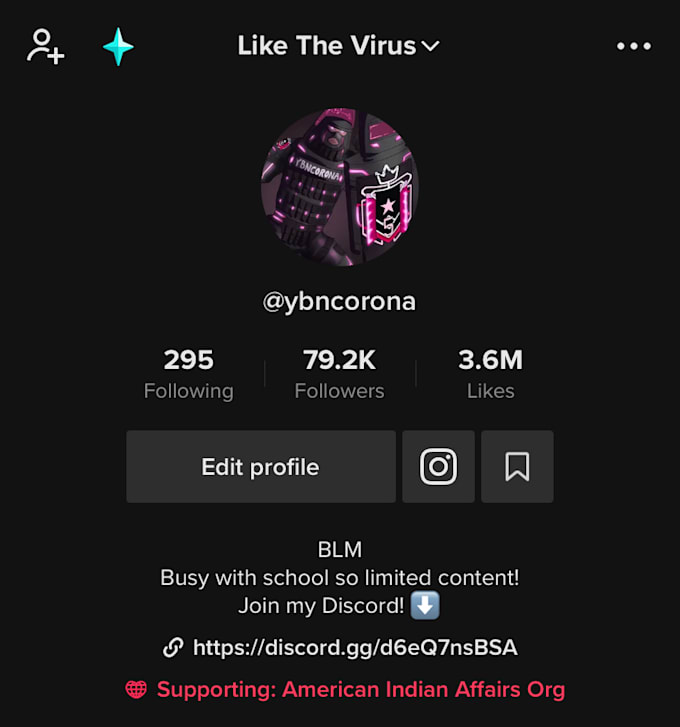
Task: Open the linked Instagram account
Action: [438, 467]
